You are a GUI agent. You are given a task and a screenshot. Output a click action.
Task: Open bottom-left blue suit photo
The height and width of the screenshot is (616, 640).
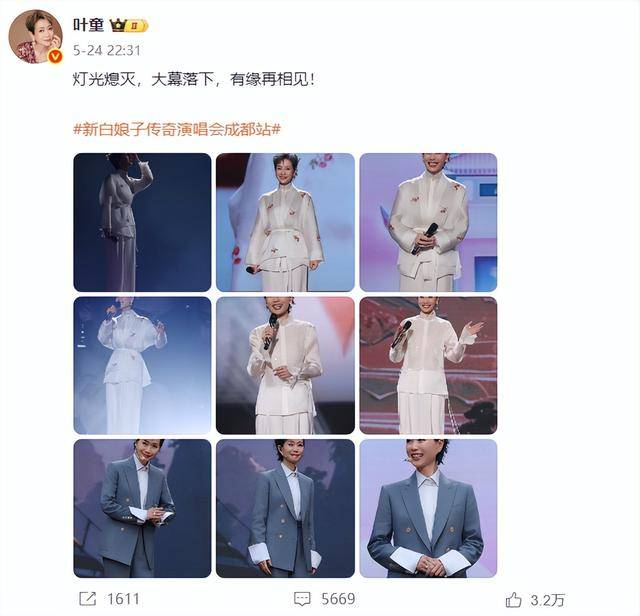pos(142,508)
